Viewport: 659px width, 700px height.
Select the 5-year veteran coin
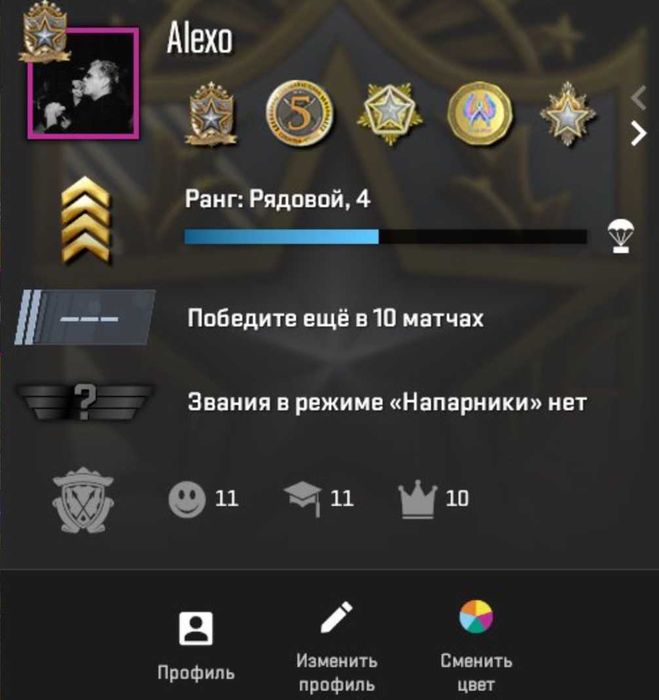pyautogui.click(x=300, y=110)
